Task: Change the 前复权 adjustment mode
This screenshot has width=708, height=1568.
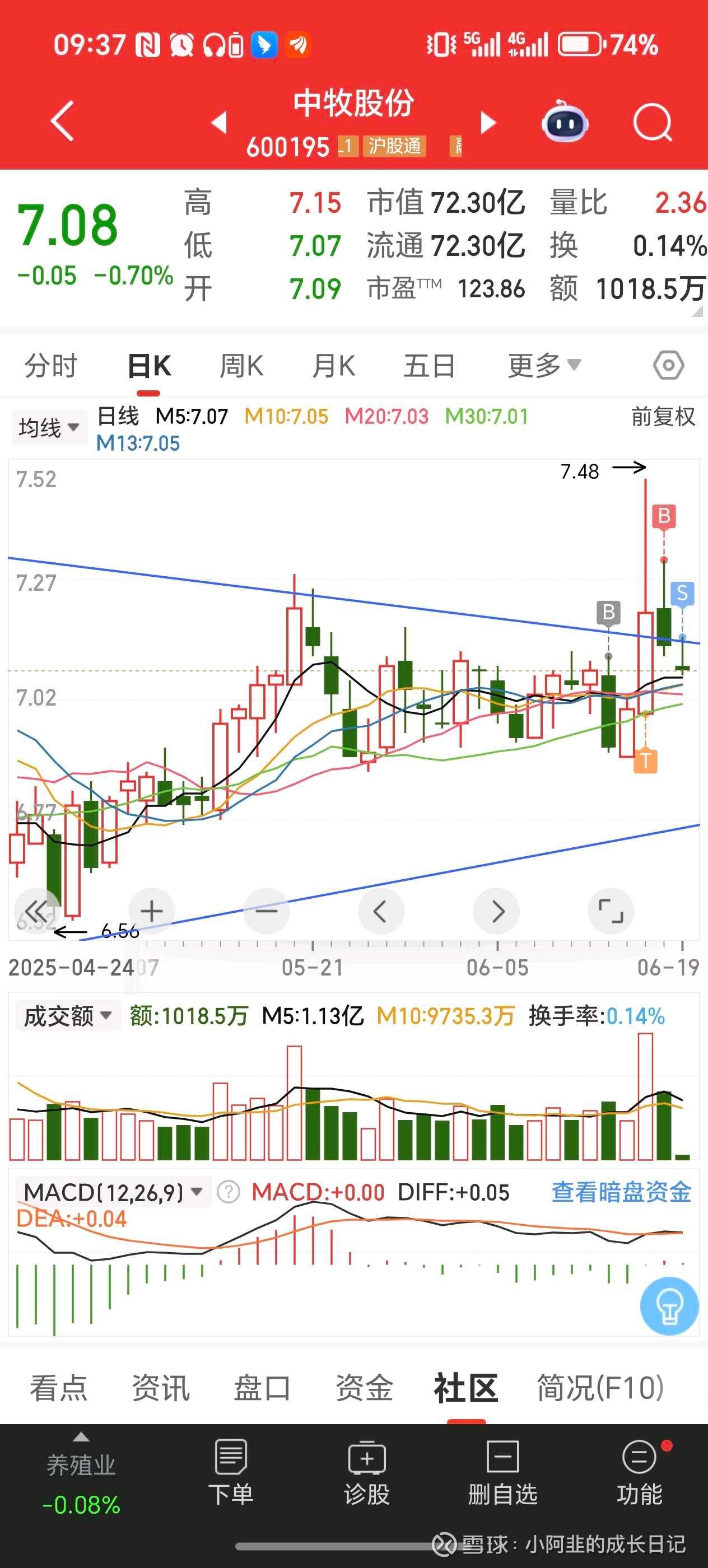Action: point(662,417)
